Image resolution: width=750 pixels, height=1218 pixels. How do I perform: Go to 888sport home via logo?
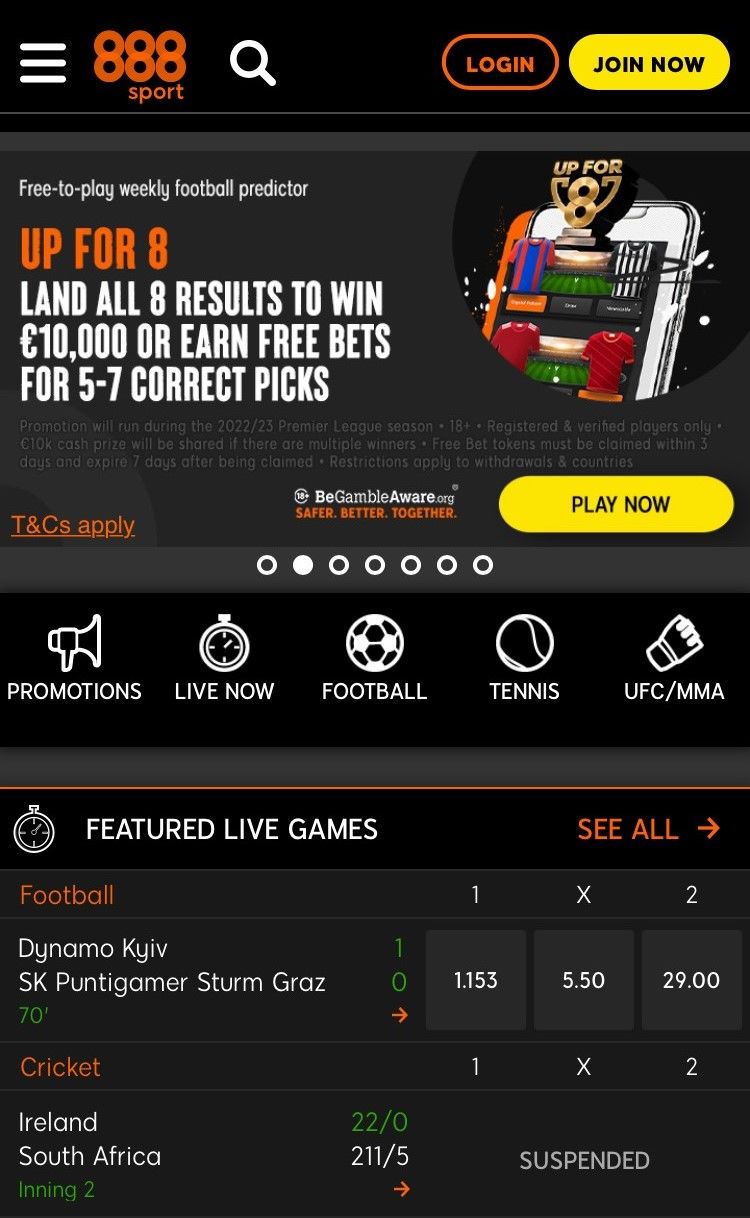[140, 65]
